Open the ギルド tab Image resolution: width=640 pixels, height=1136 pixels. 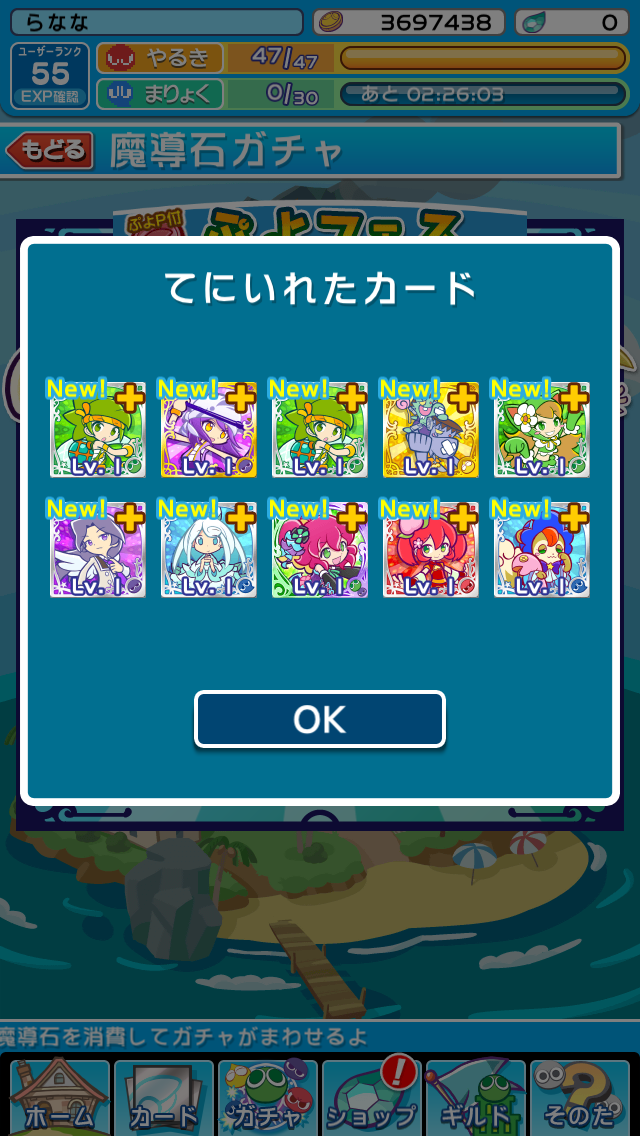tap(475, 1098)
